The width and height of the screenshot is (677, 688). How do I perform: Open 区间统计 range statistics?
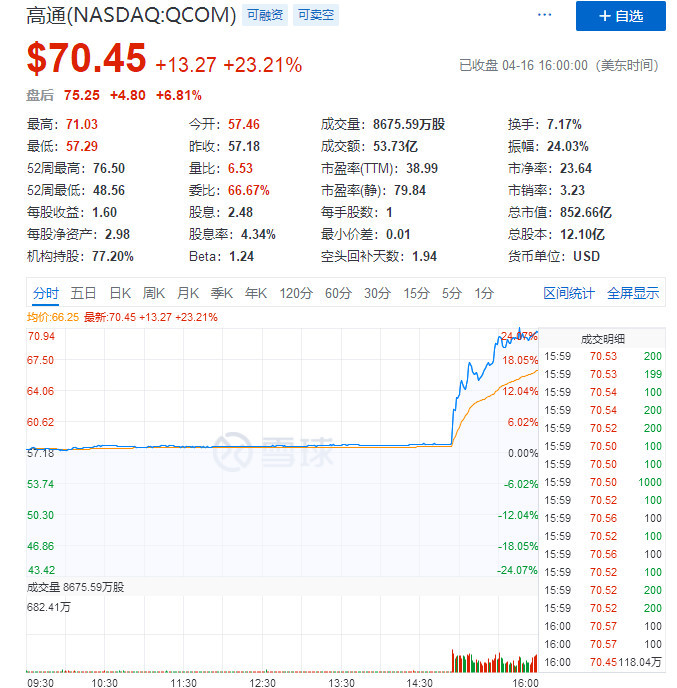(569, 293)
